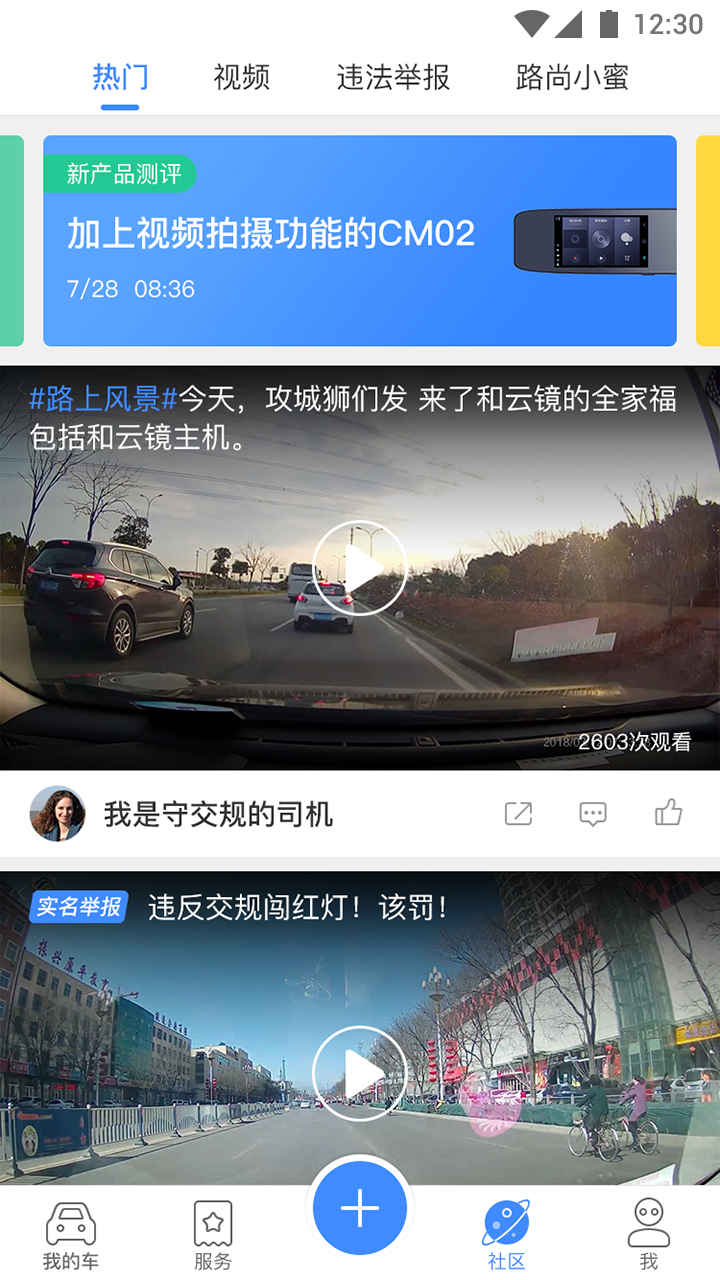This screenshot has width=720, height=1280.
Task: Open the profile of 我是守交规的司机 via avatar
Action: click(57, 813)
